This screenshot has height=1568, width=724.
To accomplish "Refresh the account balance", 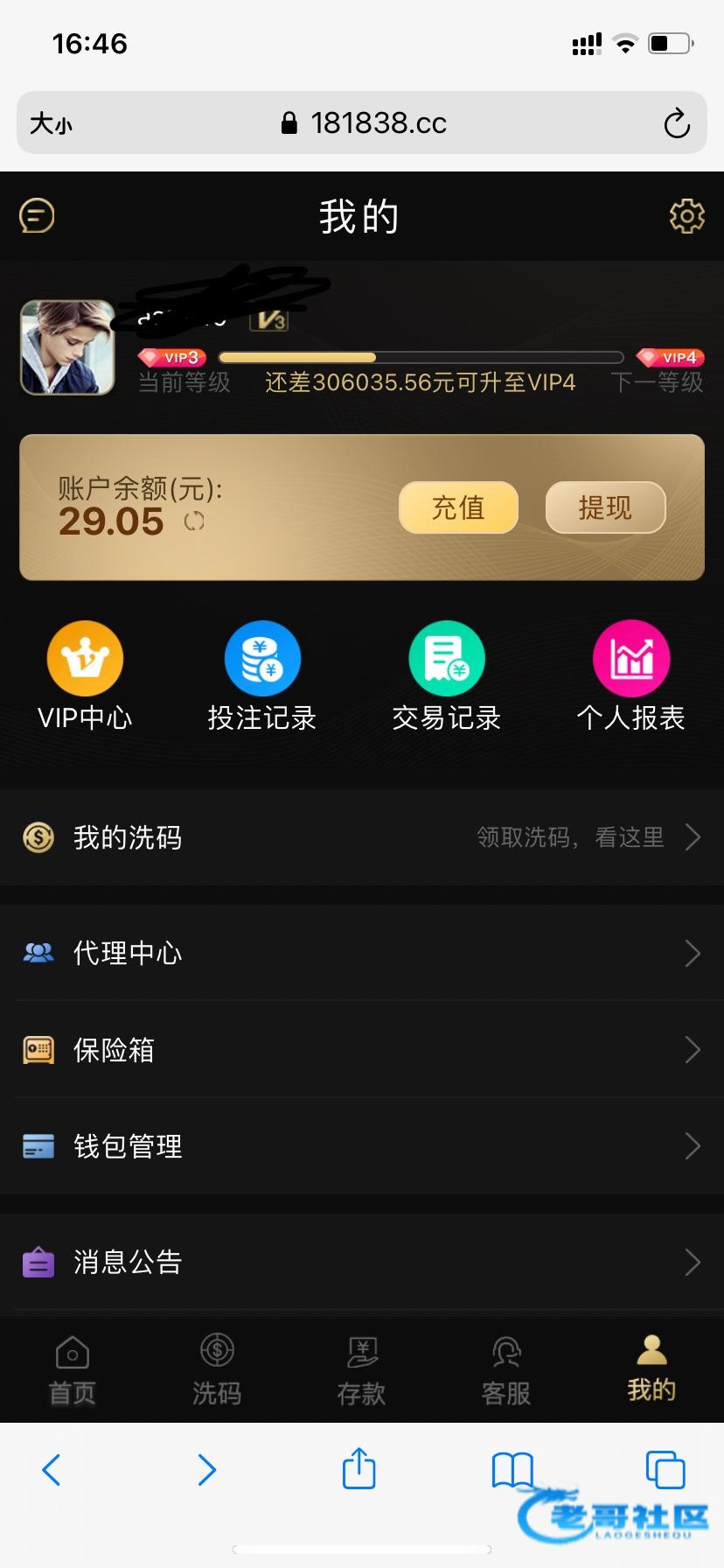I will [x=194, y=521].
